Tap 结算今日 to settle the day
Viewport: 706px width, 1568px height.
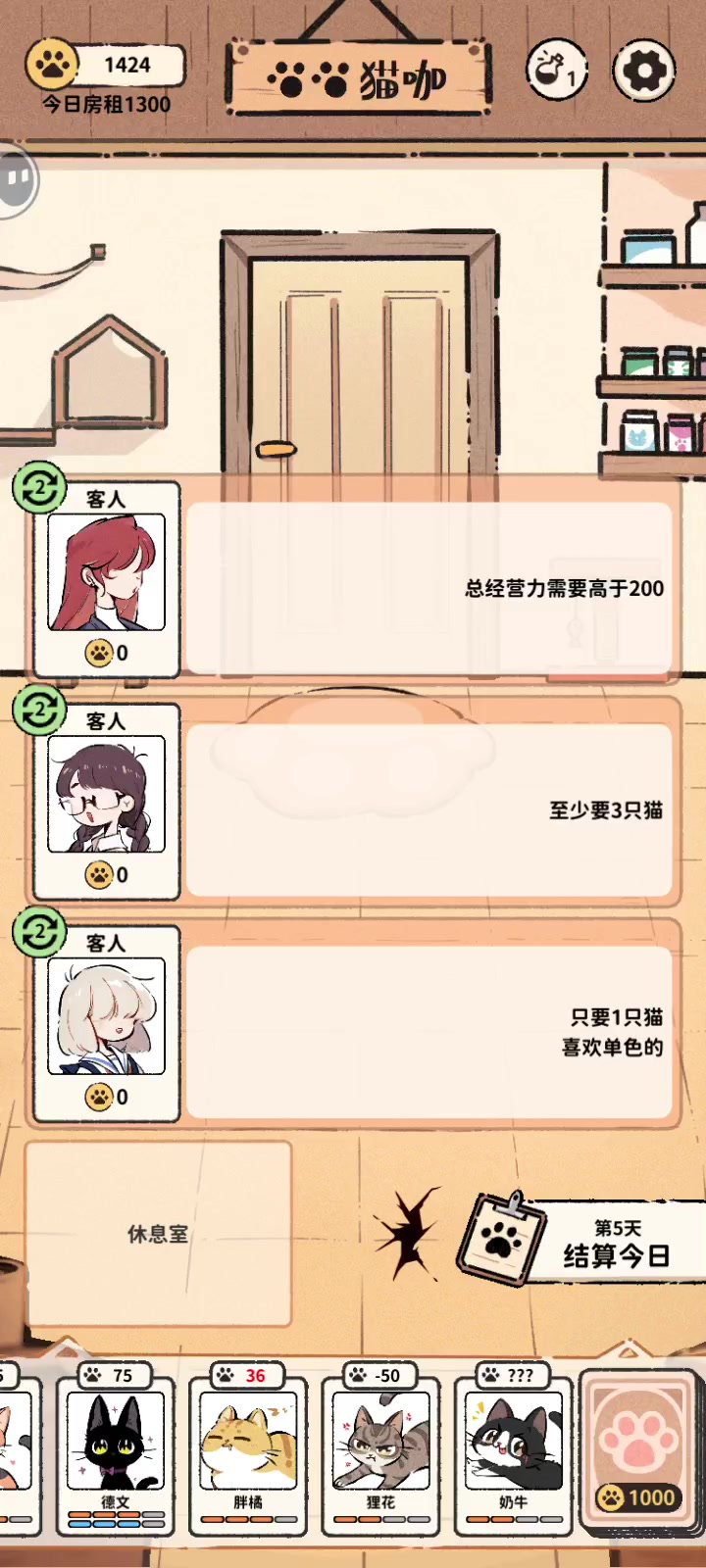click(x=588, y=1243)
